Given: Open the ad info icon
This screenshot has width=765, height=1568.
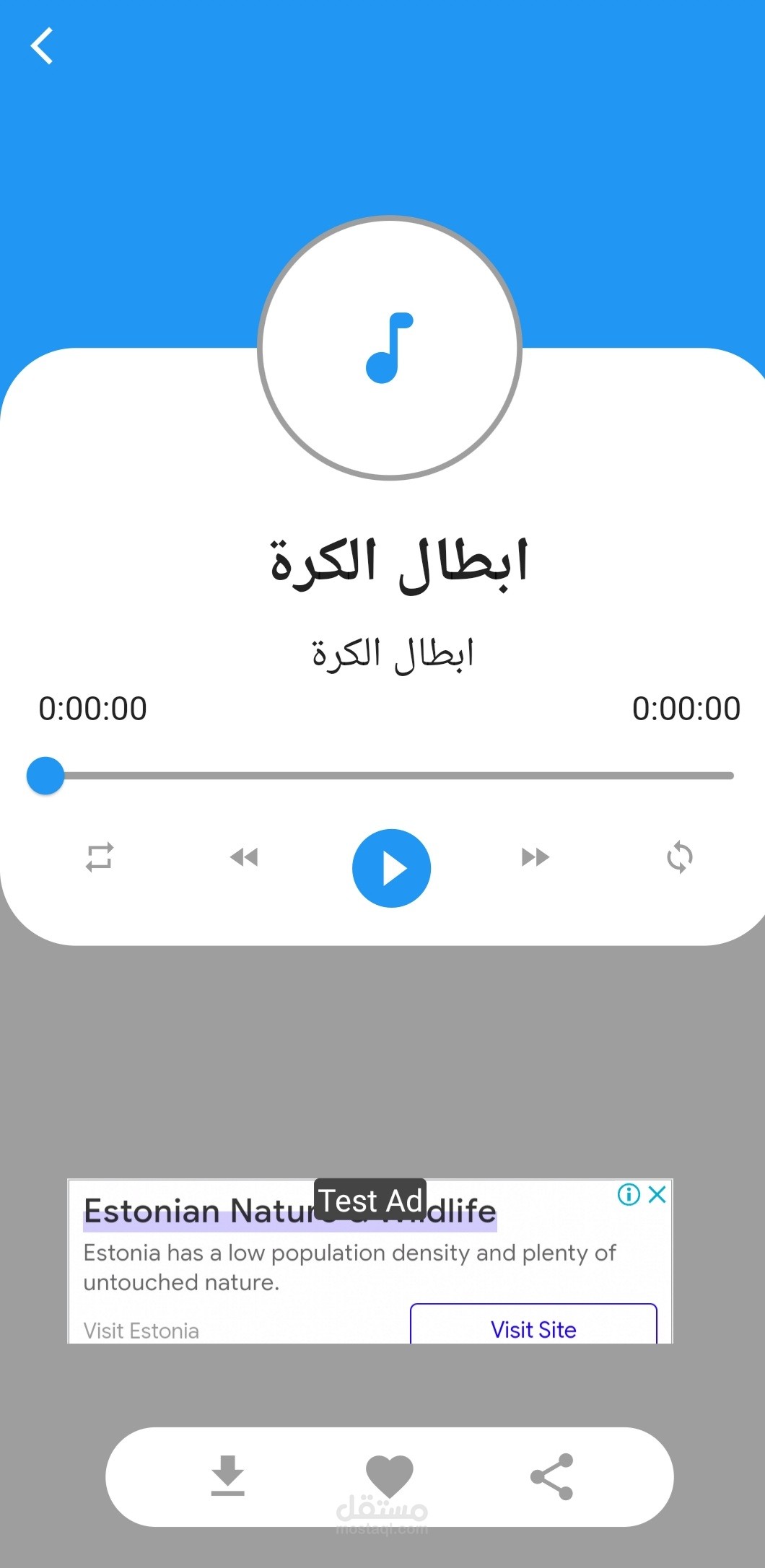Looking at the screenshot, I should click(x=629, y=1194).
